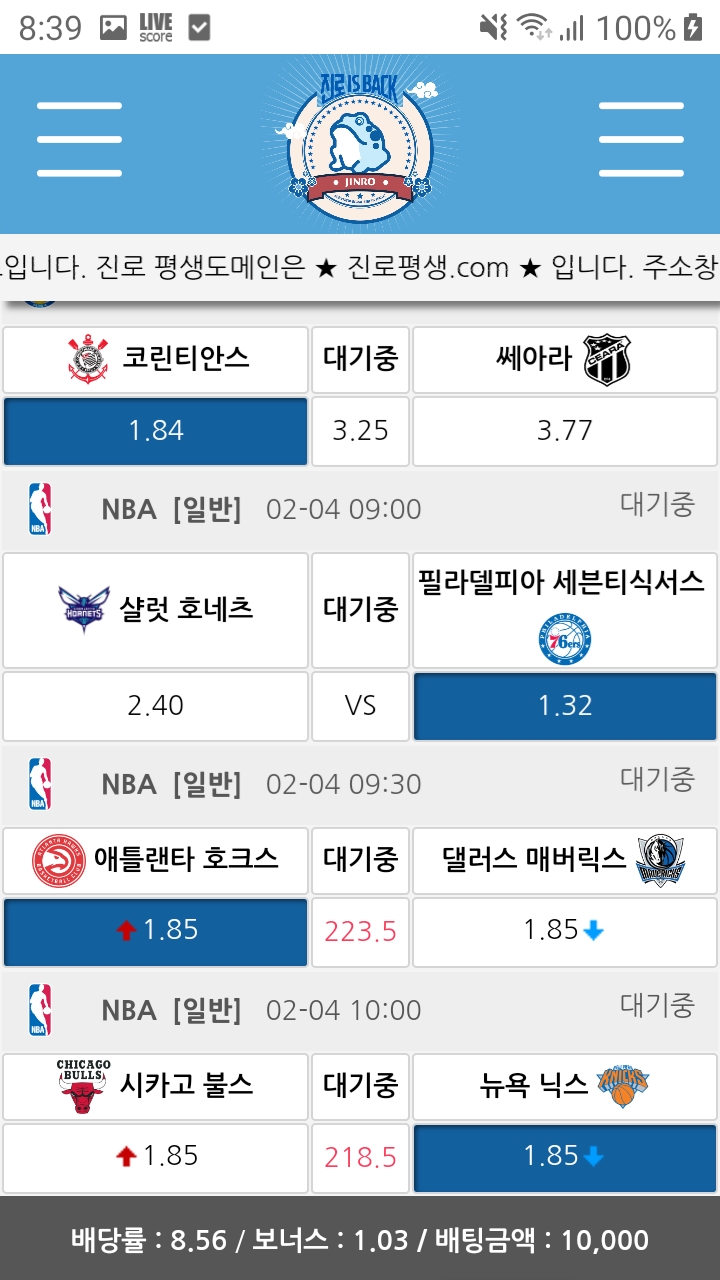The height and width of the screenshot is (1280, 720).
Task: Select Charlotte Hornets odds 2.40
Action: [155, 706]
